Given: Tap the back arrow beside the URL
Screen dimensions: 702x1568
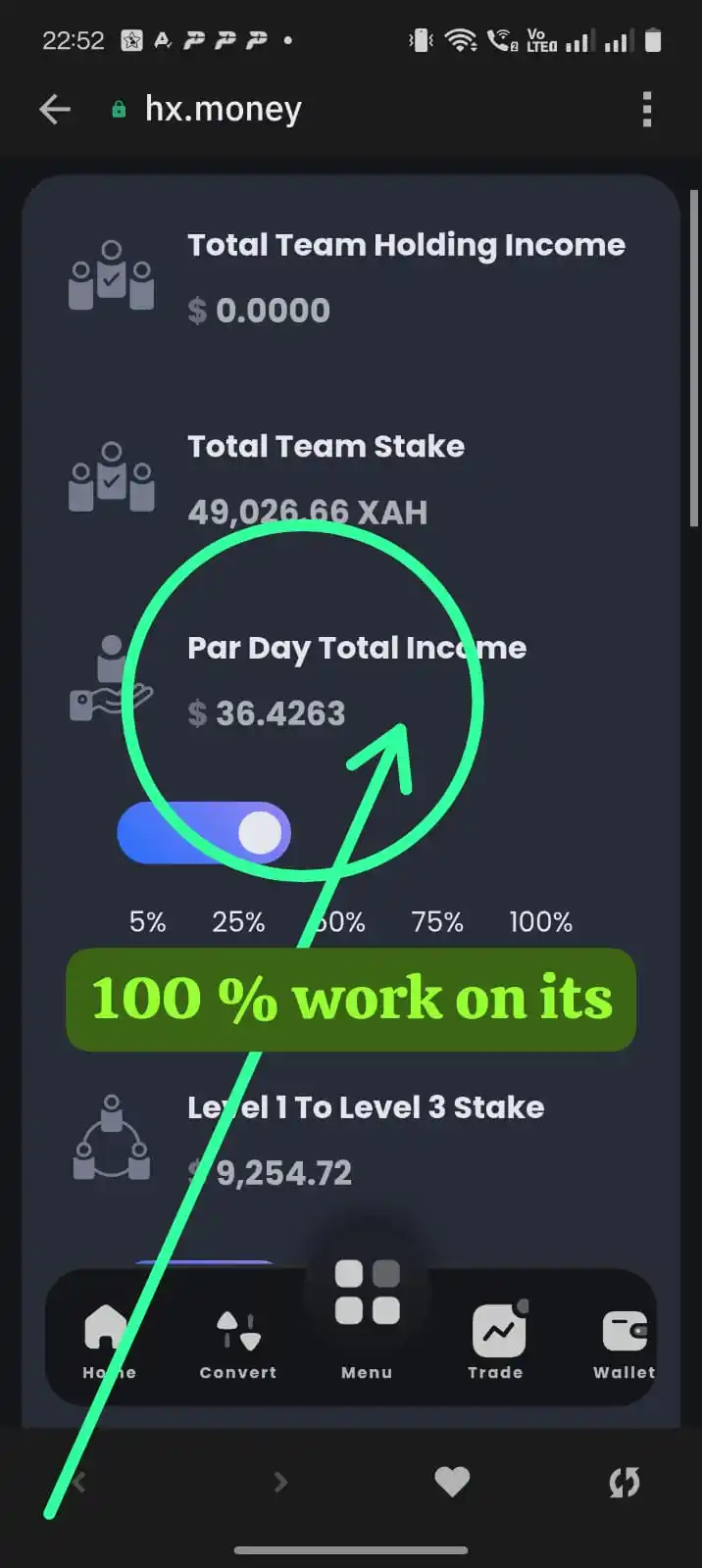Looking at the screenshot, I should (55, 110).
